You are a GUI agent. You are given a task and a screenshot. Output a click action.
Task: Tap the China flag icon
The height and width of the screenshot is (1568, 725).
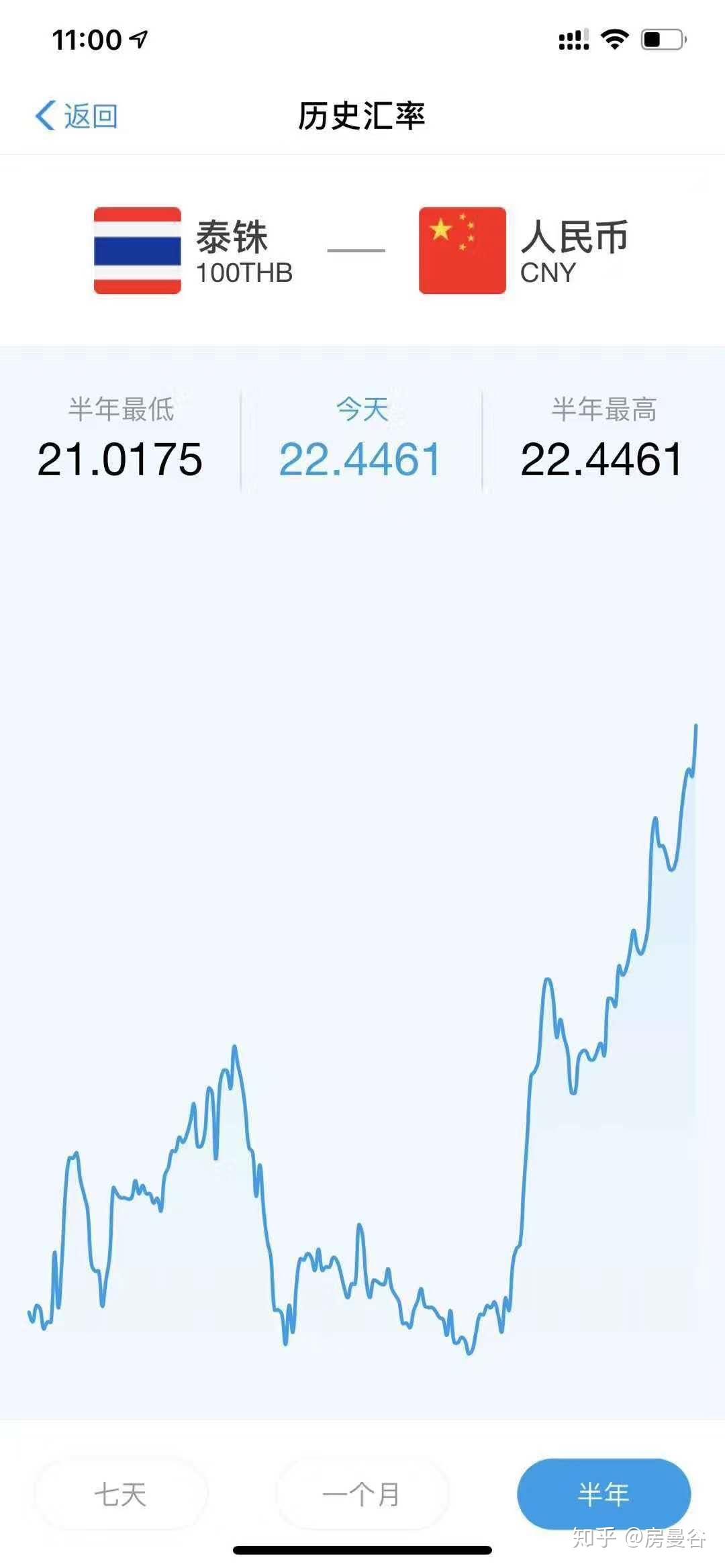click(462, 250)
